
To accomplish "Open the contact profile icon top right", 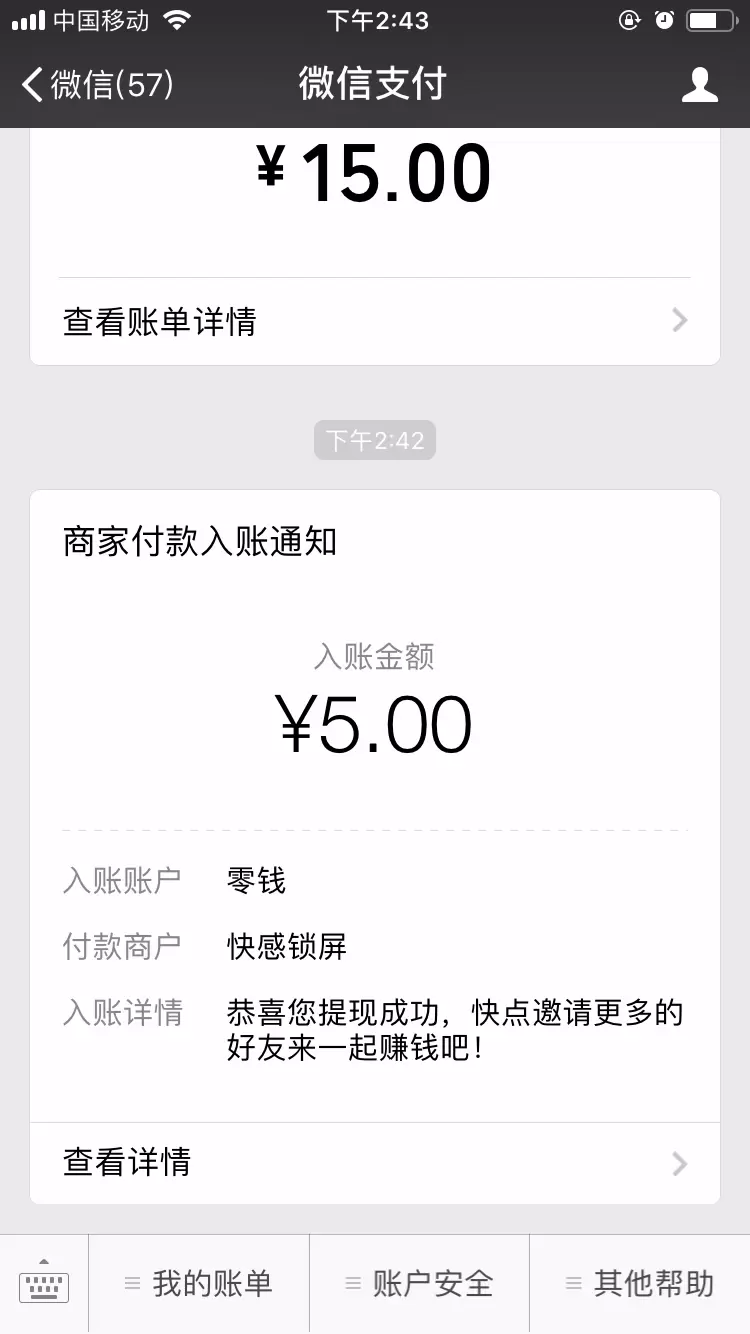I will [x=700, y=85].
